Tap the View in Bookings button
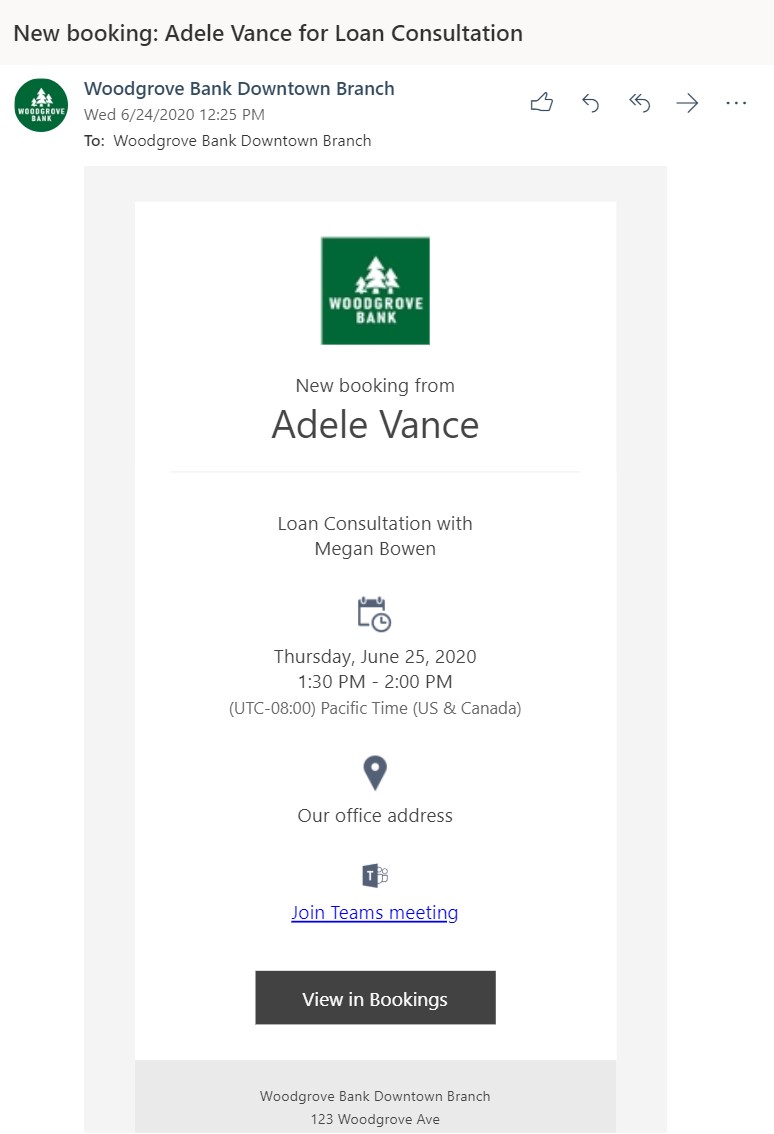The width and height of the screenshot is (774, 1134). (x=375, y=998)
